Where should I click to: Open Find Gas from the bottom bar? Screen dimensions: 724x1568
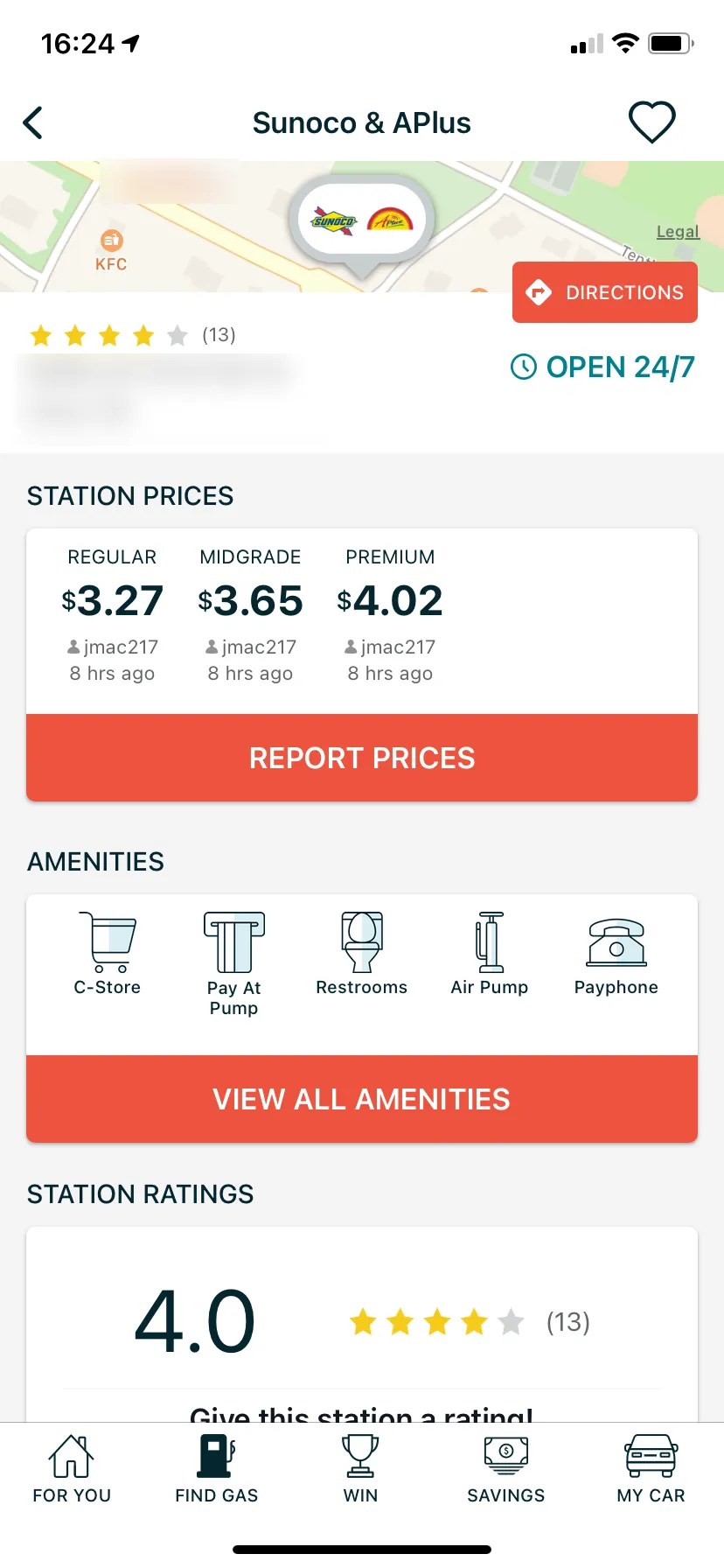(216, 1470)
